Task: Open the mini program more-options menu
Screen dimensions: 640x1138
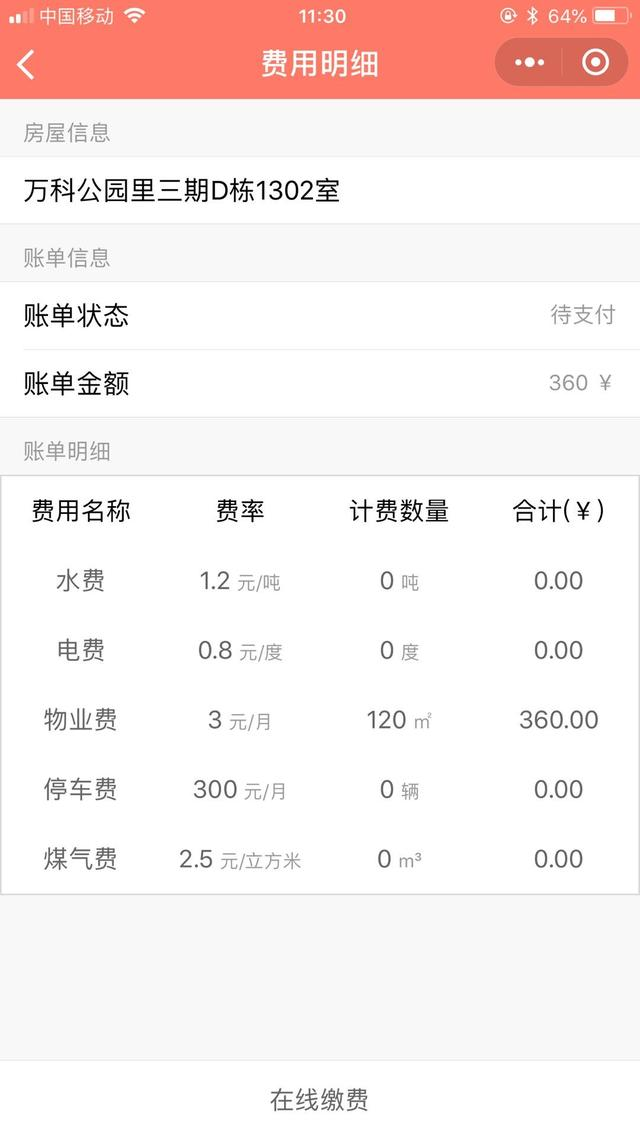Action: pos(529,63)
